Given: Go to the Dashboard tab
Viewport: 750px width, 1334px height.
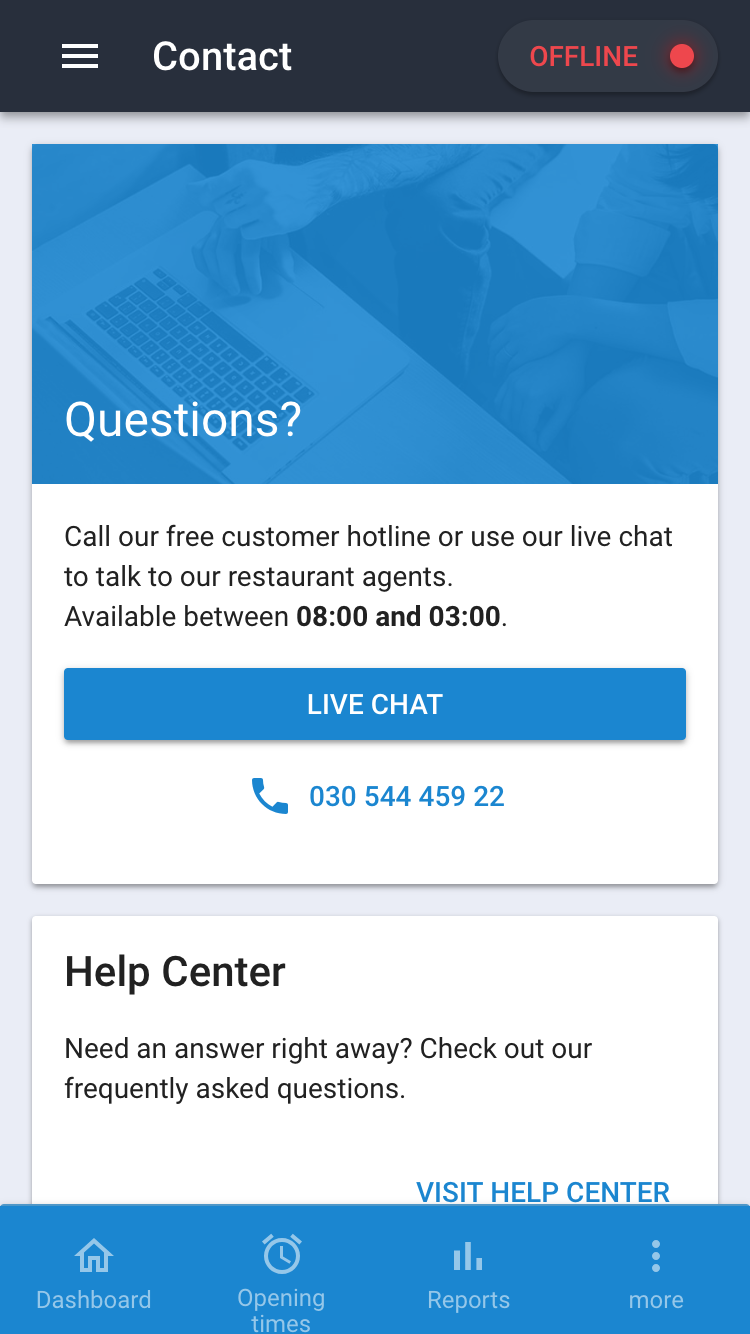Looking at the screenshot, I should click(94, 1272).
